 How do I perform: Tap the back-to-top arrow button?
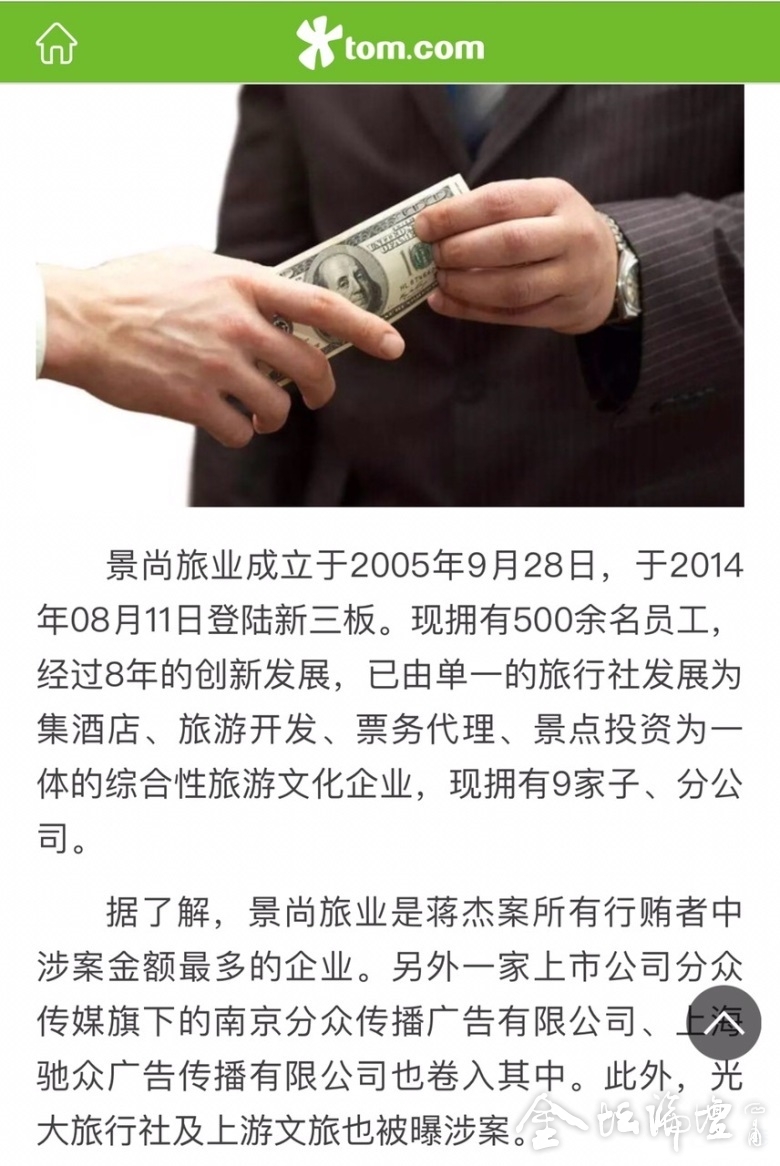click(723, 1022)
